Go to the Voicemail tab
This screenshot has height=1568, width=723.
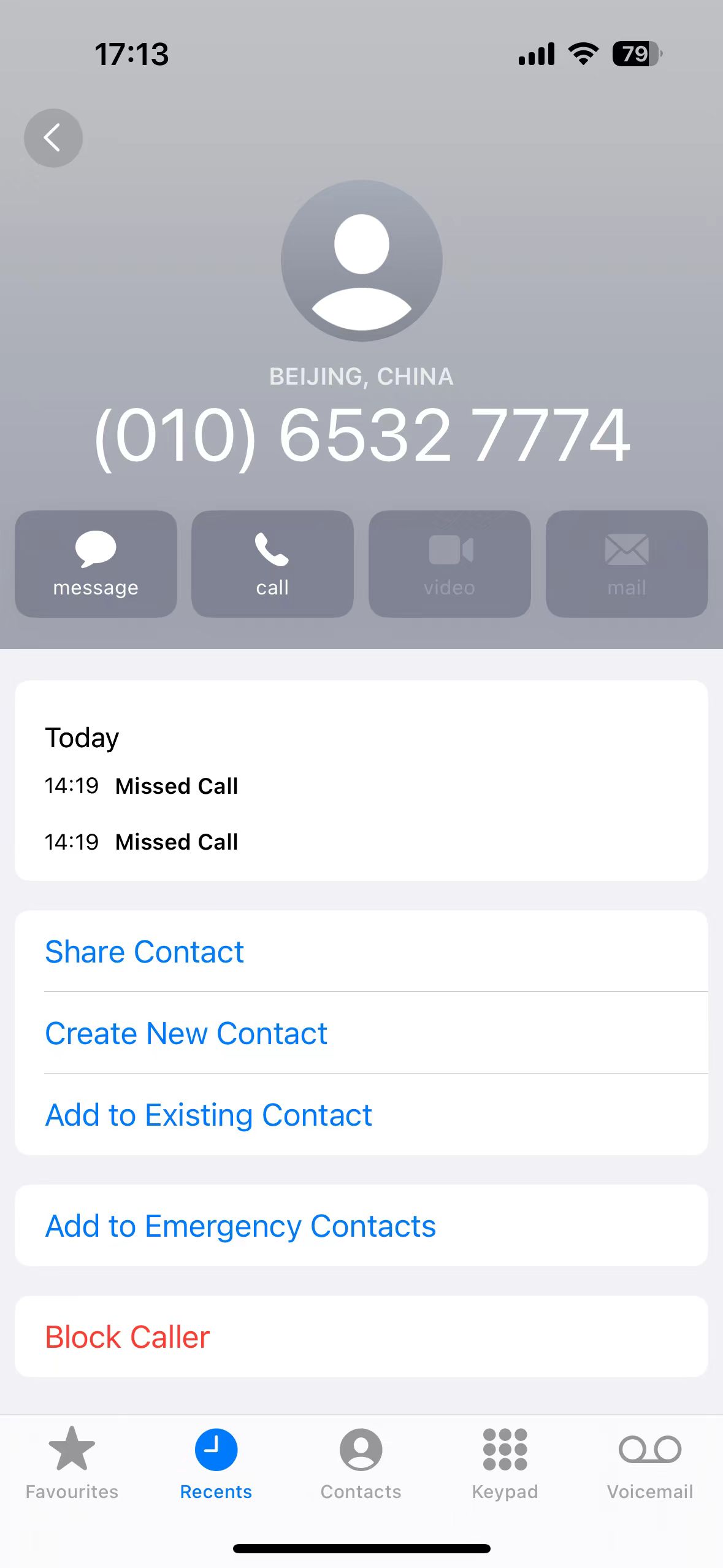point(650,1463)
